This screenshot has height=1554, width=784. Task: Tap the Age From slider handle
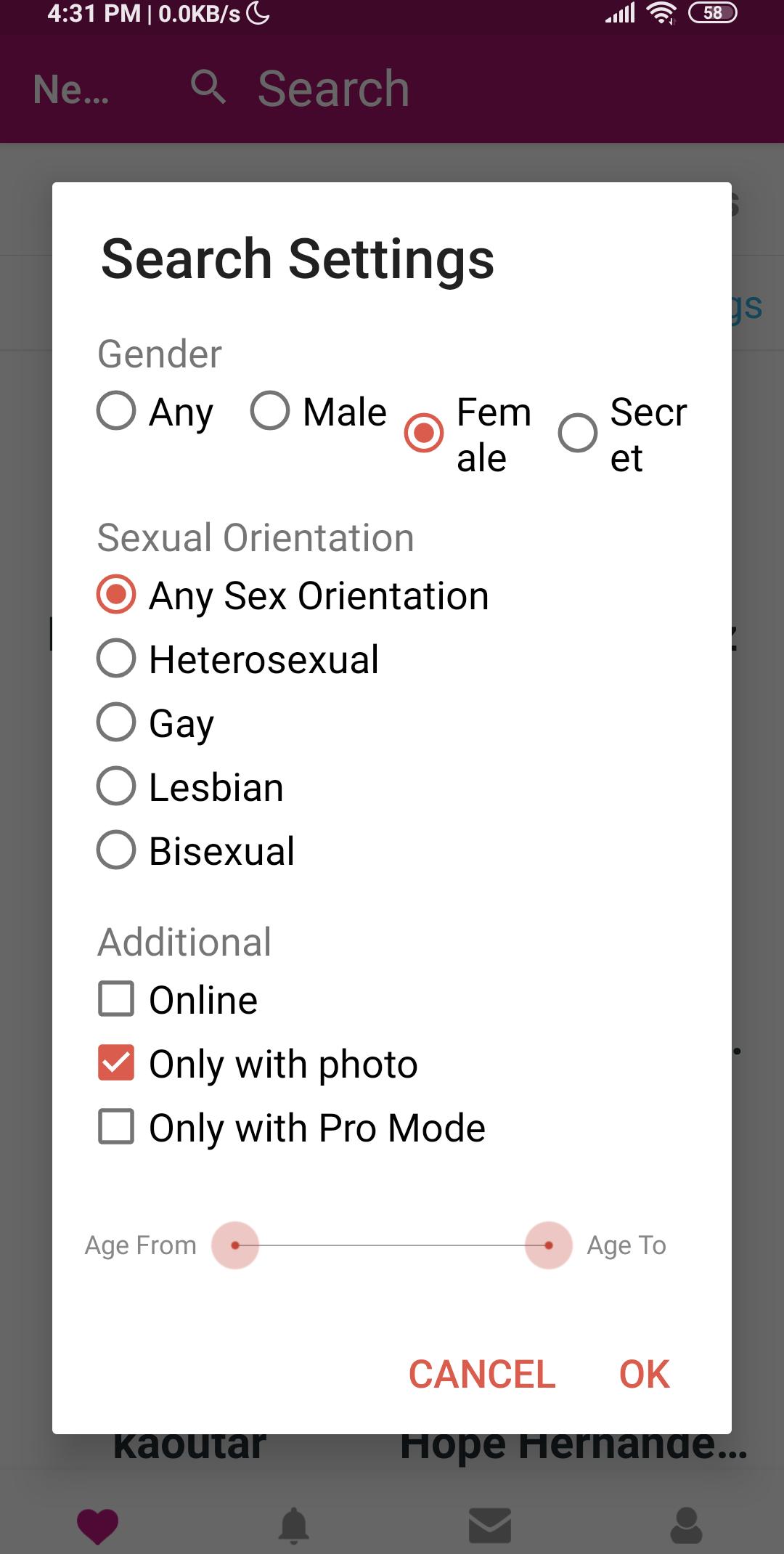[235, 1245]
